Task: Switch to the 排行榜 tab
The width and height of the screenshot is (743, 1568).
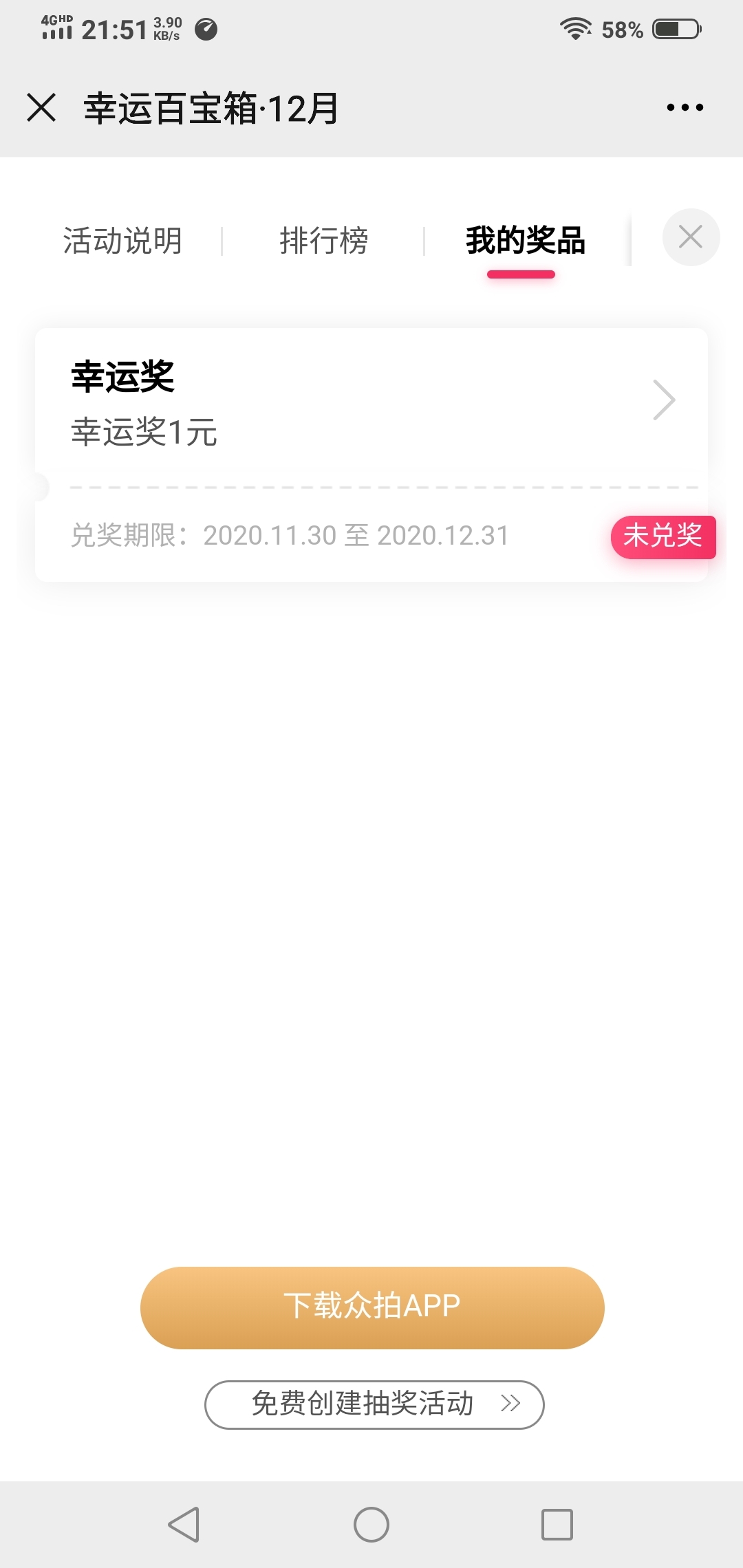Action: (x=323, y=241)
